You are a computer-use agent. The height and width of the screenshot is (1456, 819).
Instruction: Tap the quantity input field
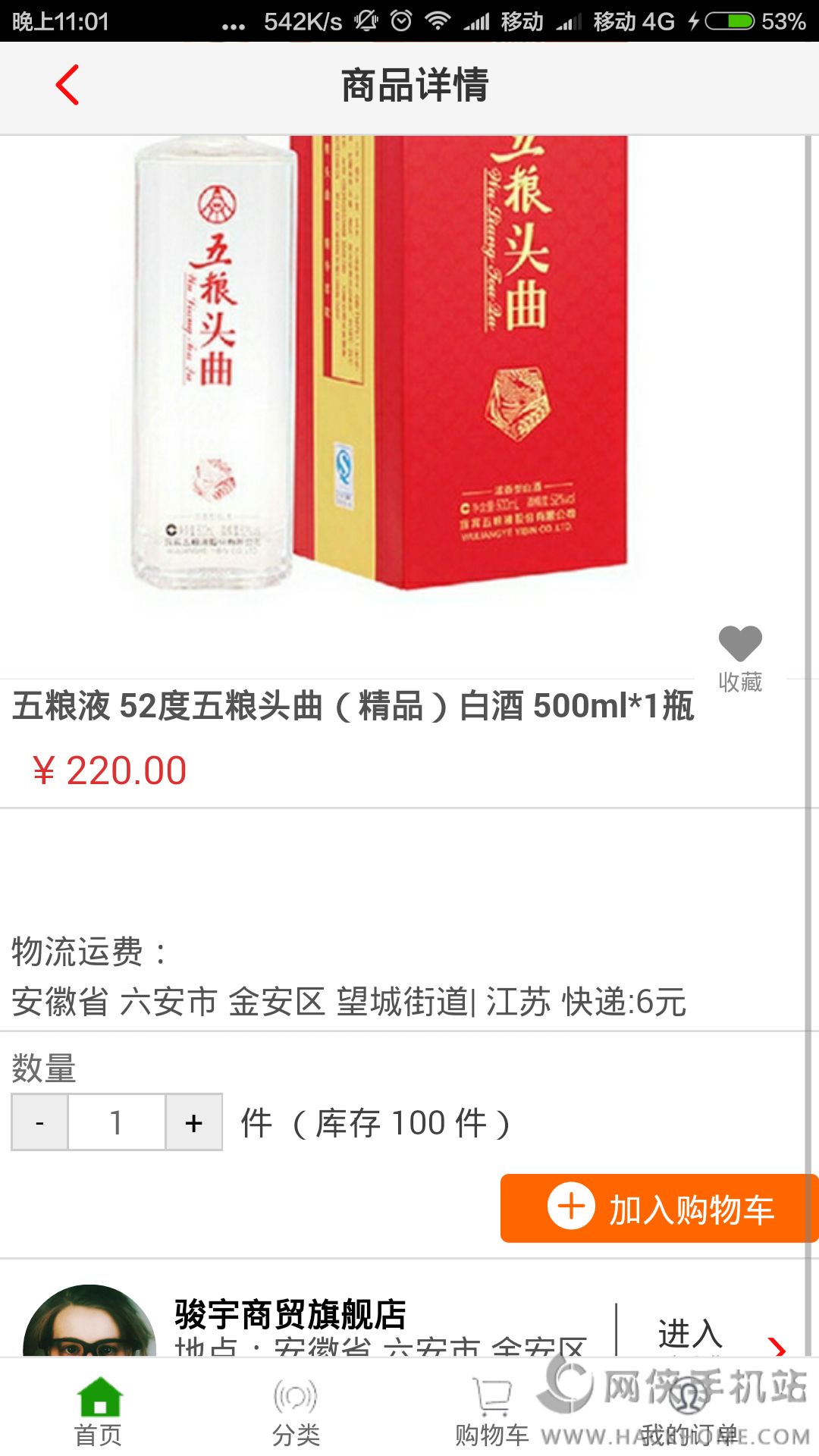(x=117, y=1122)
